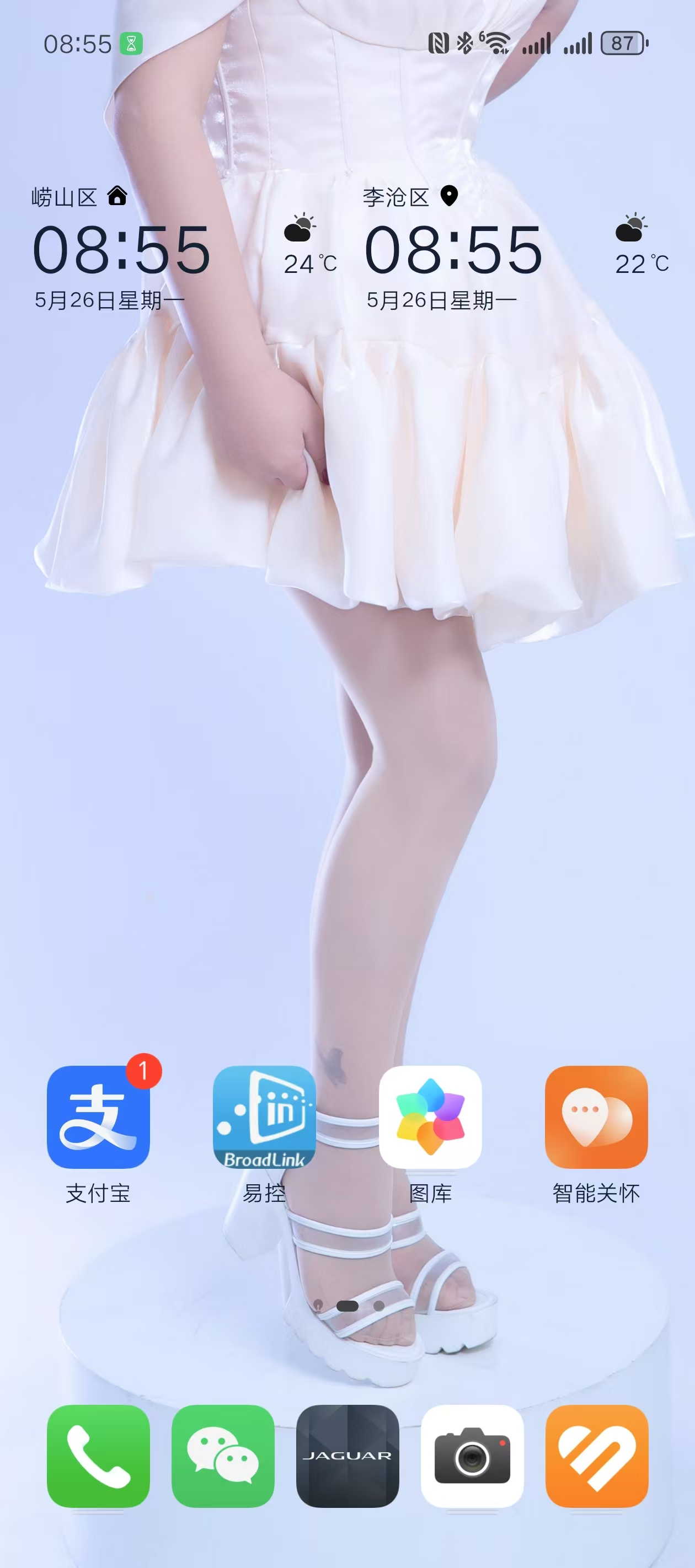695x1568 pixels.
Task: Open the Alipay (支付宝) app
Action: click(98, 1116)
